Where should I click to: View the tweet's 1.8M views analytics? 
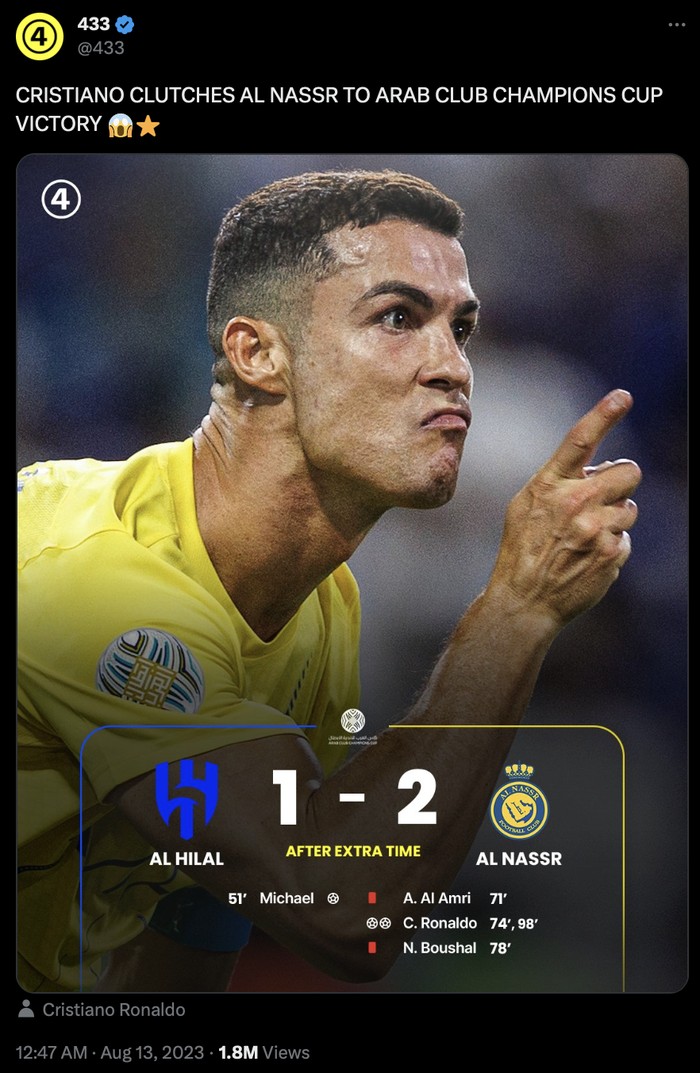tap(264, 1052)
